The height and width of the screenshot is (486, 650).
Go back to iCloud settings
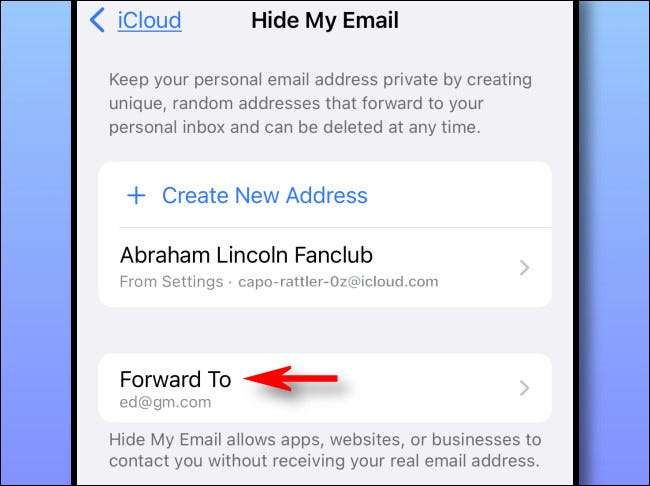pos(137,20)
